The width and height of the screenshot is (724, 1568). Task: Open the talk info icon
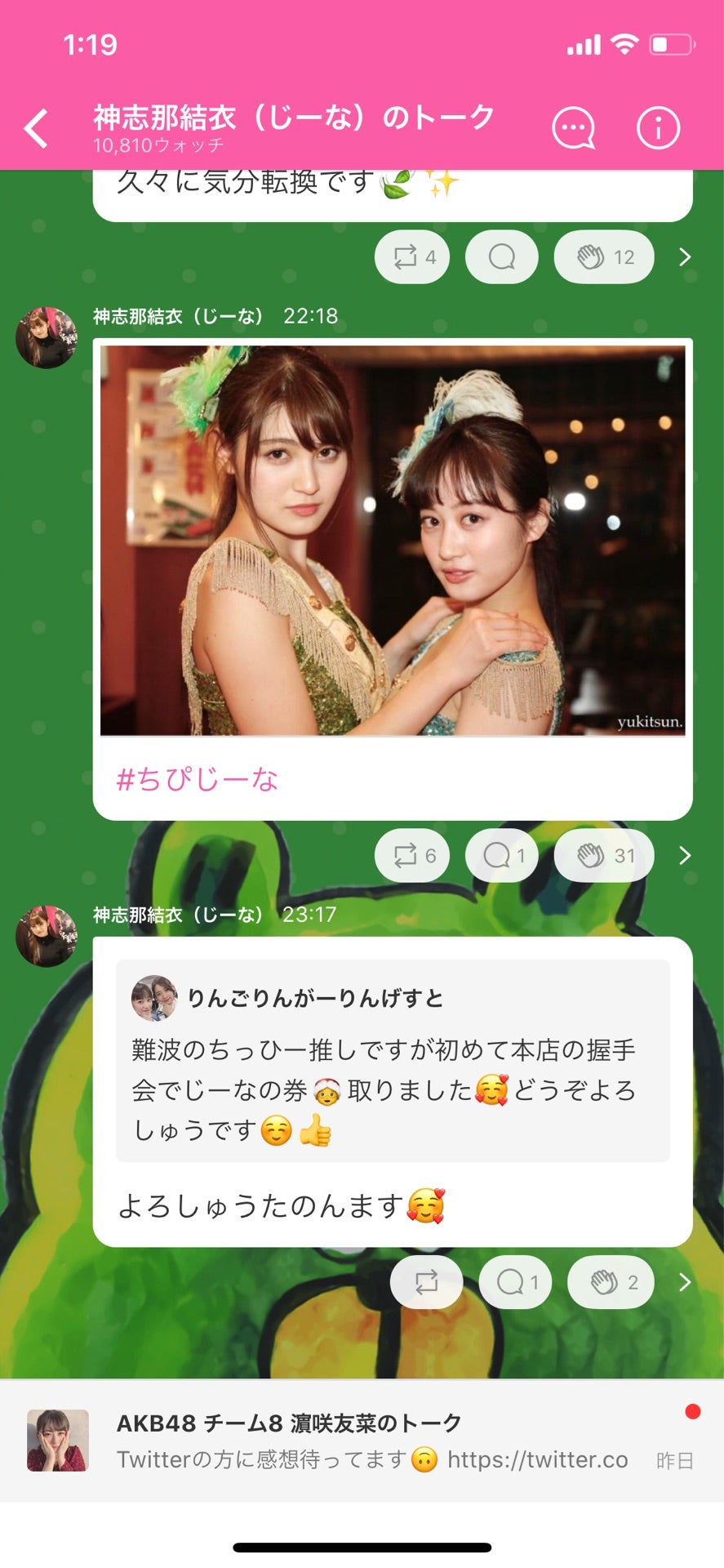coord(658,129)
